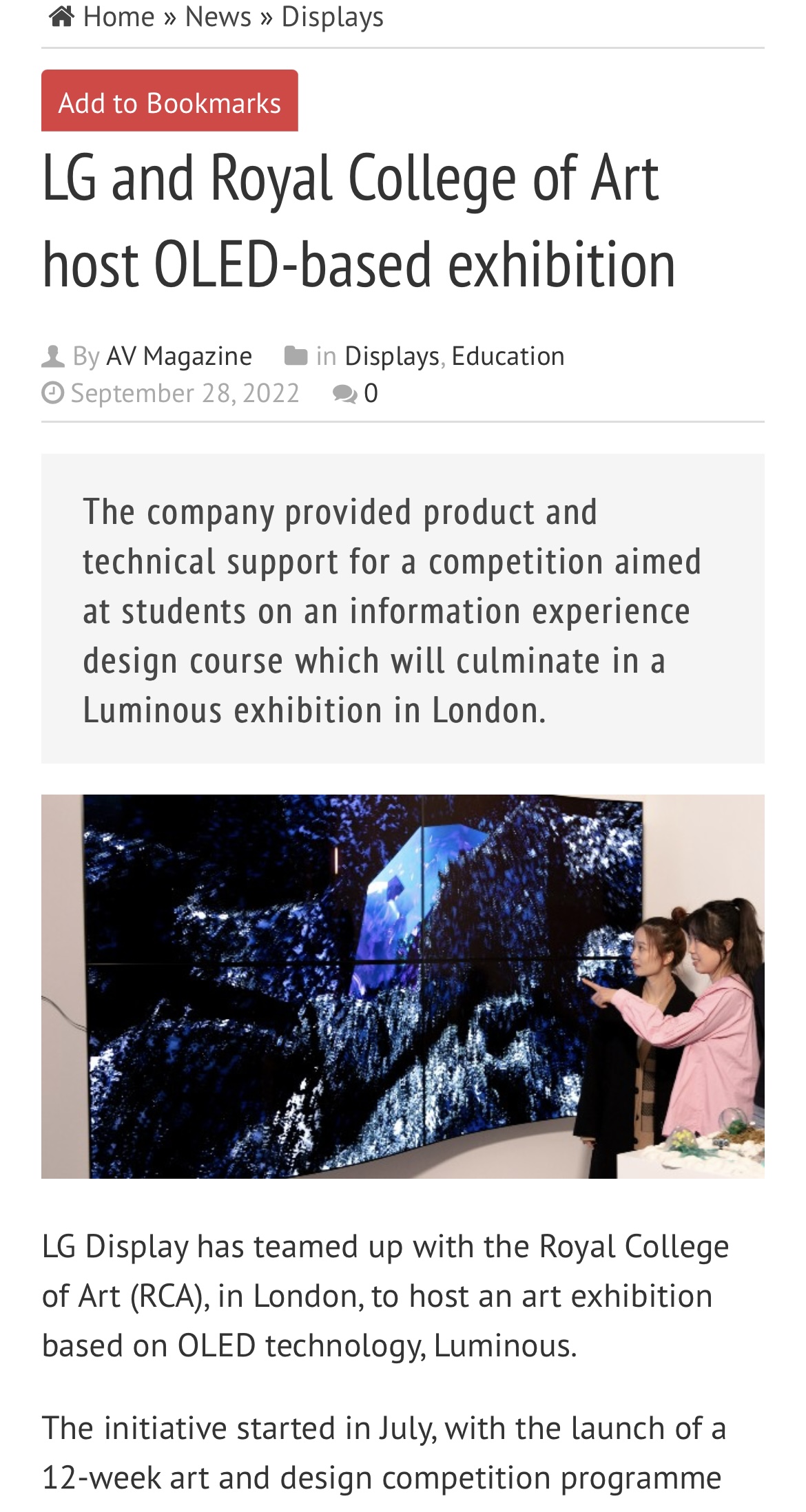Add article to bookmarks
The image size is (806, 1512).
coord(169,102)
